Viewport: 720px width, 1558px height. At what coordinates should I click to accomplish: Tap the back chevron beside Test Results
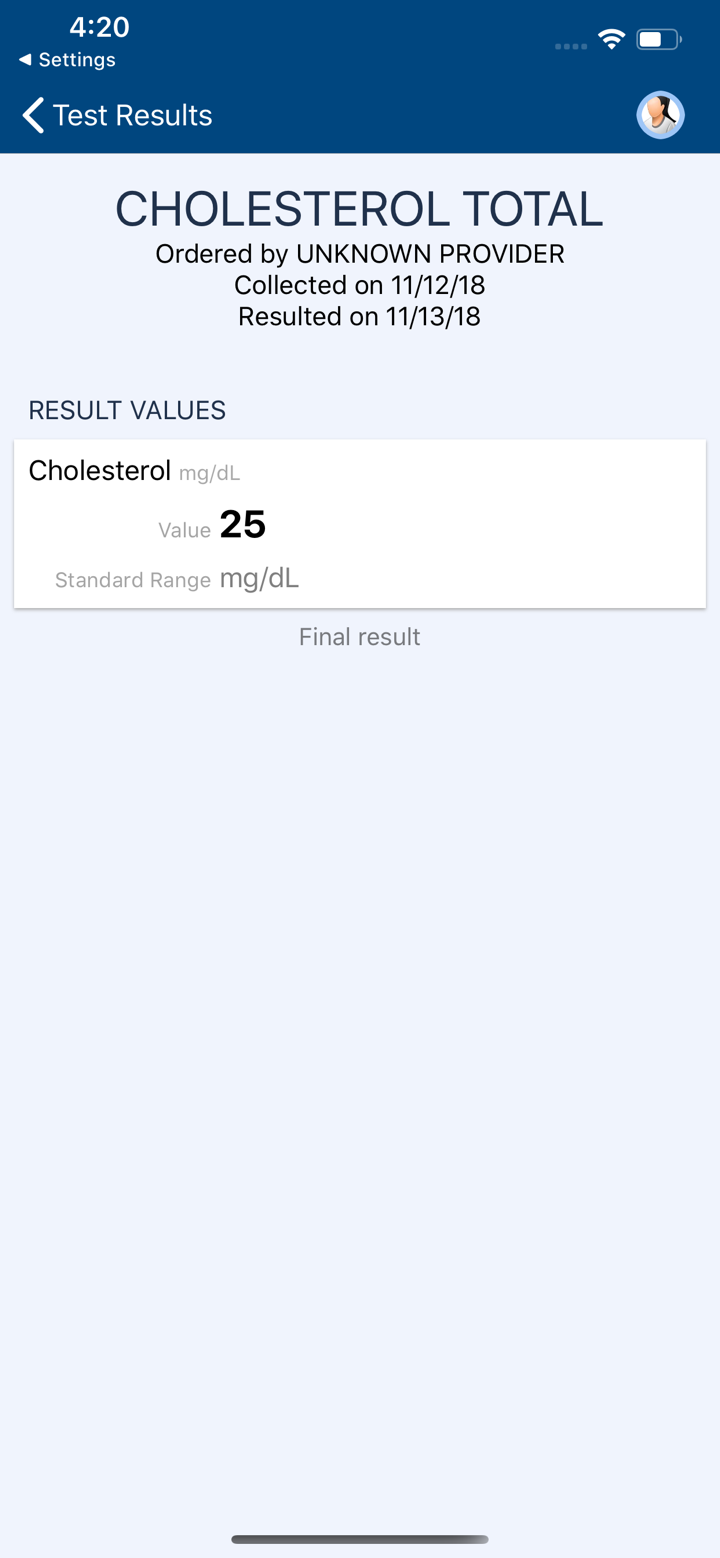pos(31,115)
